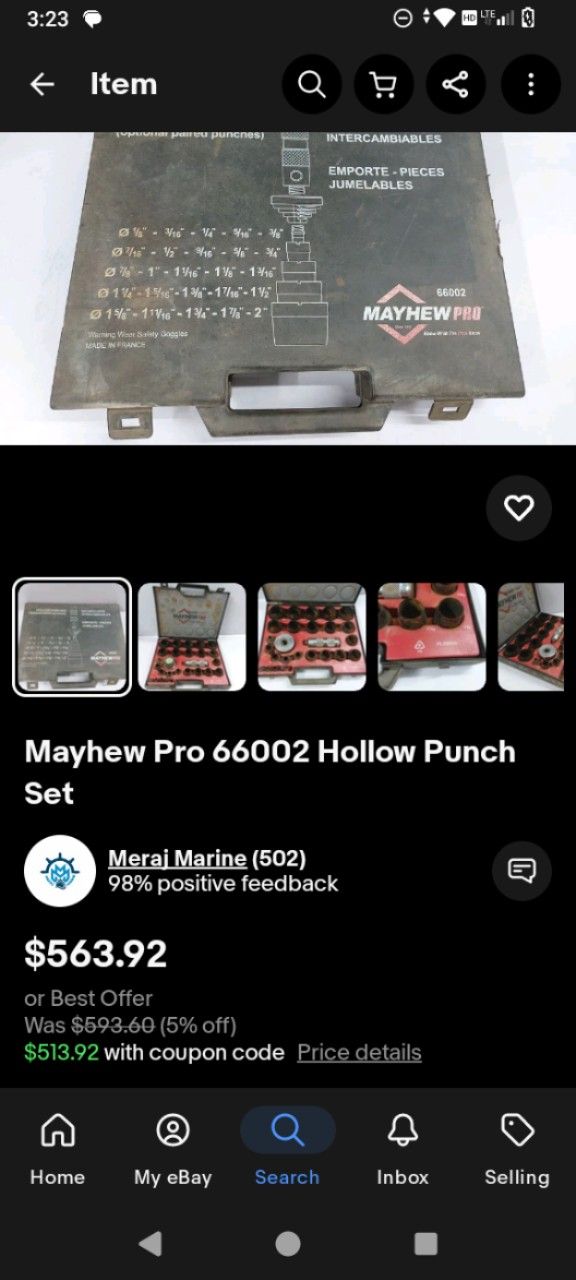This screenshot has height=1280, width=576.
Task: Open the main punch set photo
Action: click(288, 288)
